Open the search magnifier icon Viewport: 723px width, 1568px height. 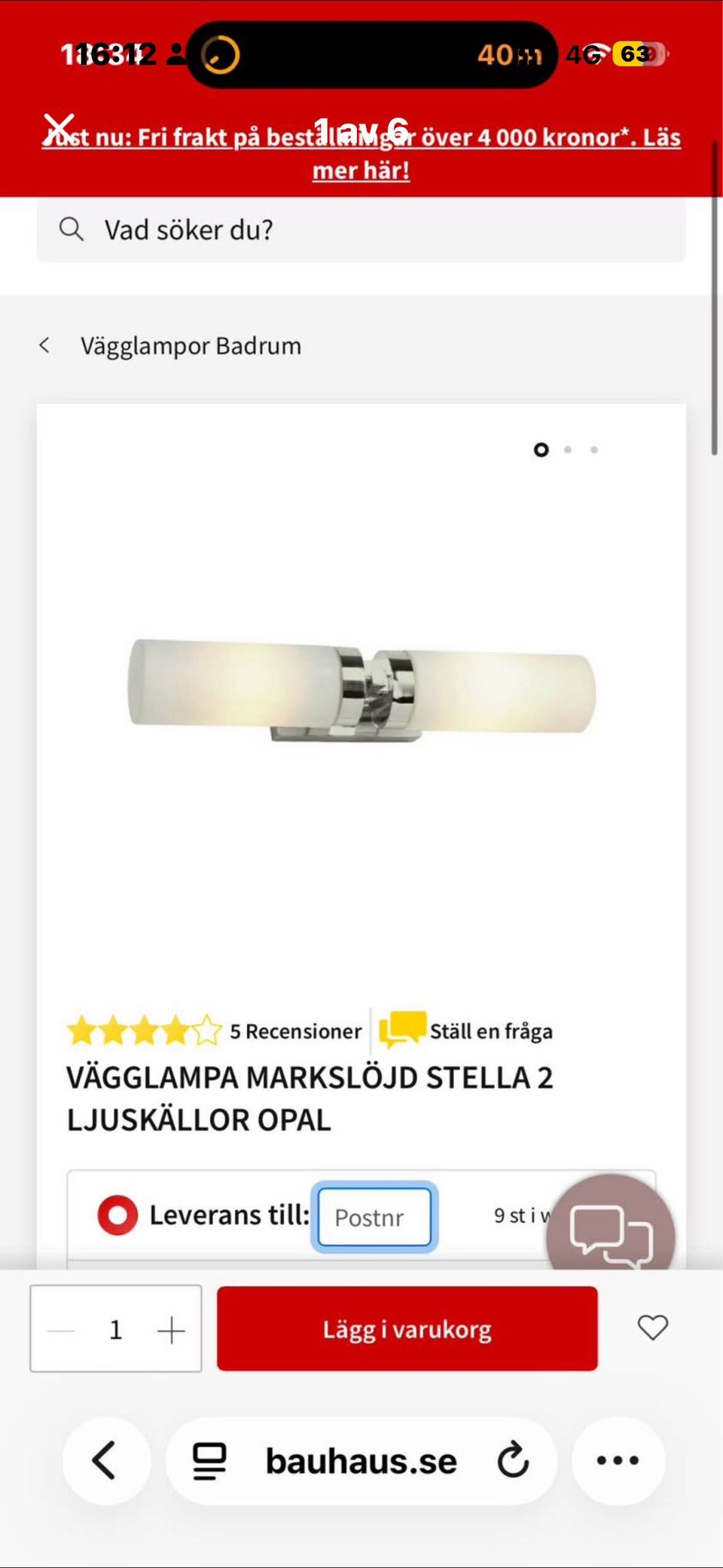pyautogui.click(x=72, y=229)
